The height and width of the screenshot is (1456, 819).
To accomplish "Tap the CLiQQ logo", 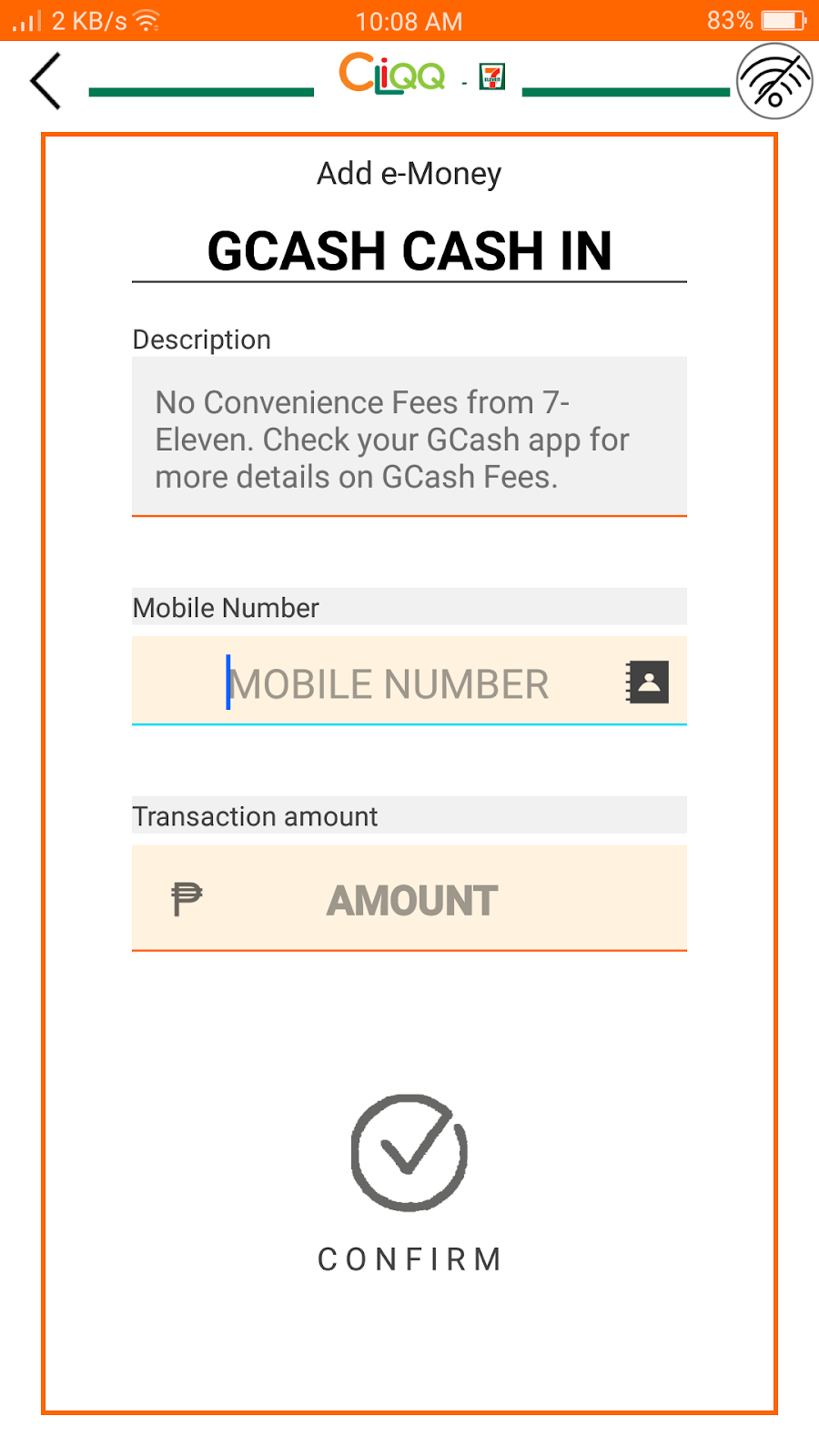I will coord(393,77).
